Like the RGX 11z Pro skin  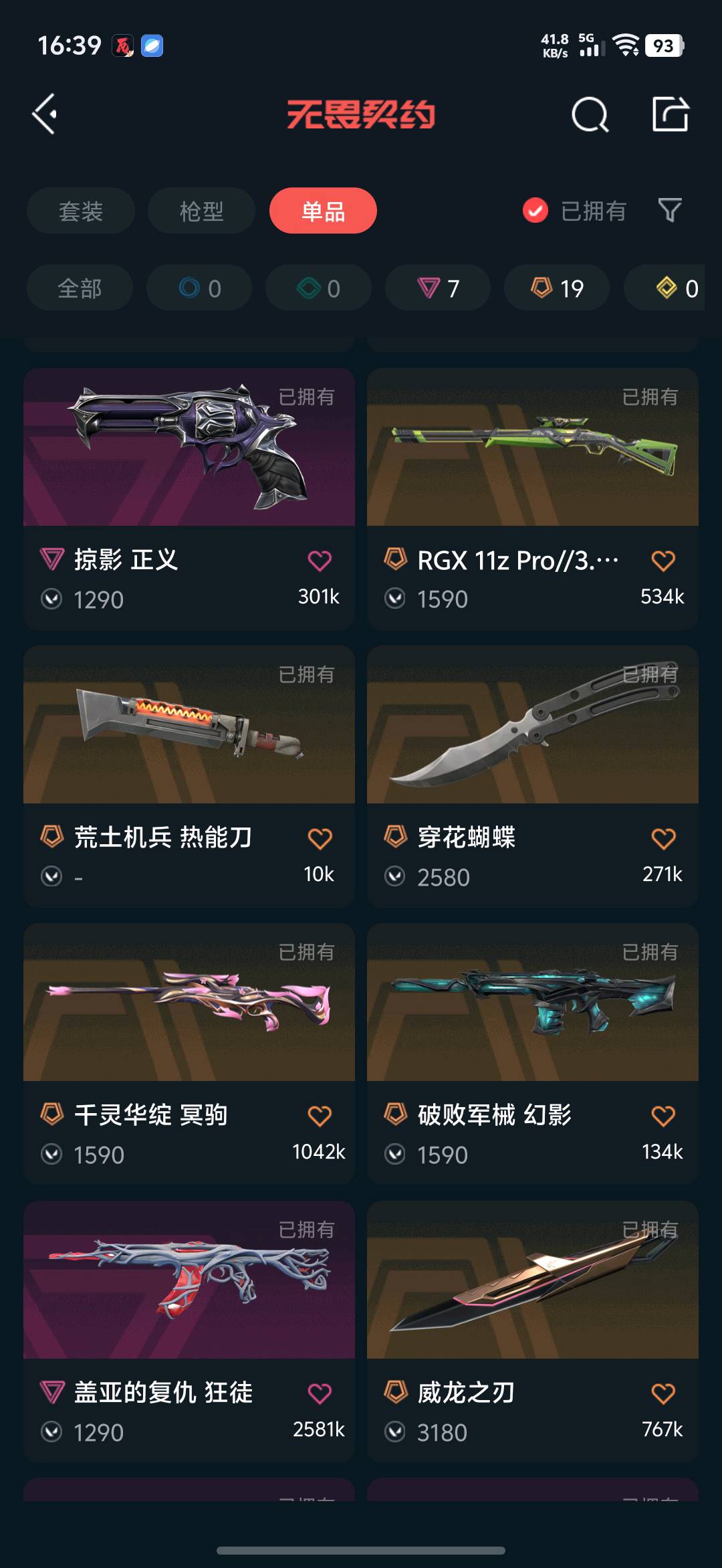[663, 561]
